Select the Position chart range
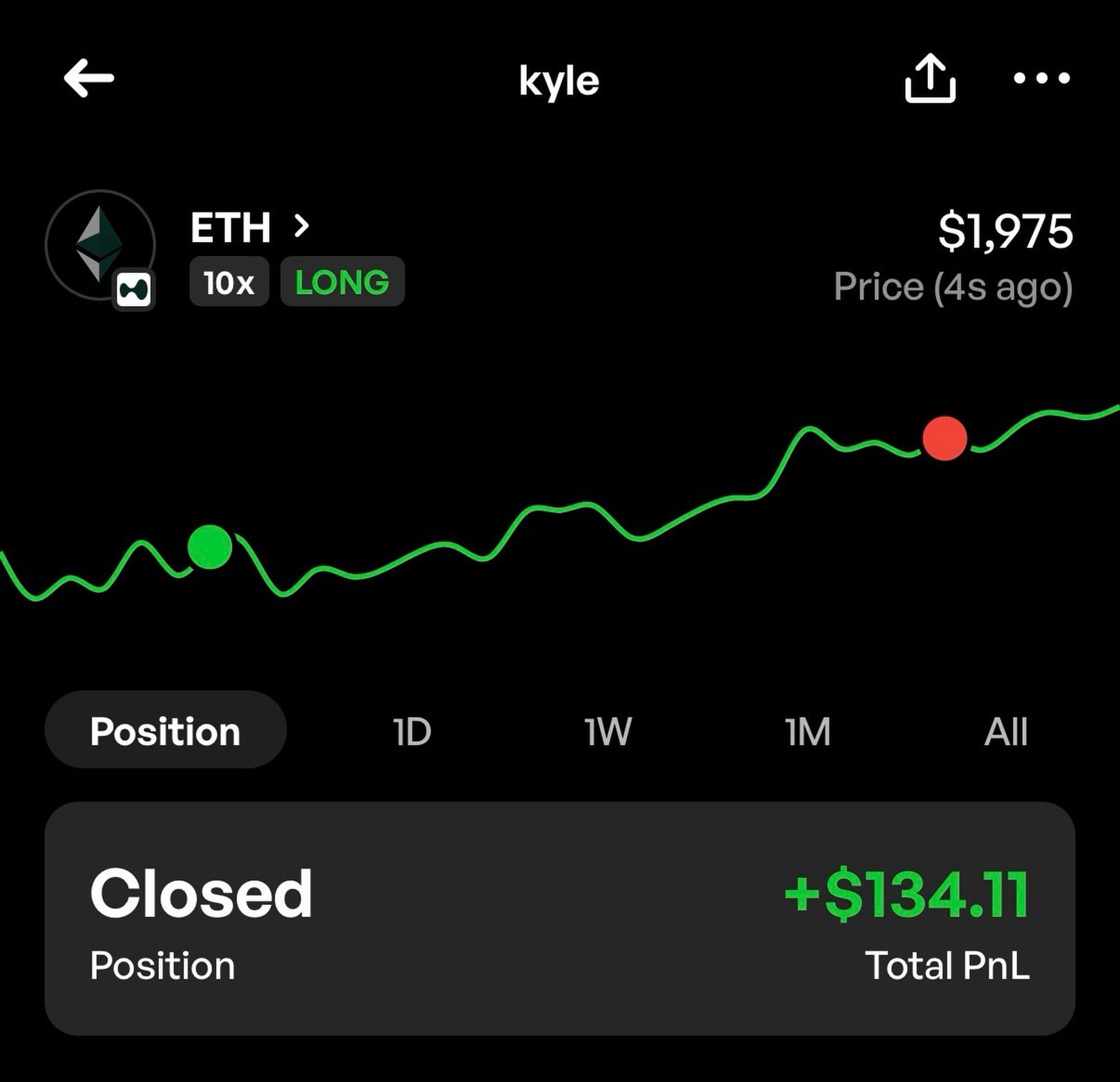Screen dimensions: 1120x1082 [165, 730]
